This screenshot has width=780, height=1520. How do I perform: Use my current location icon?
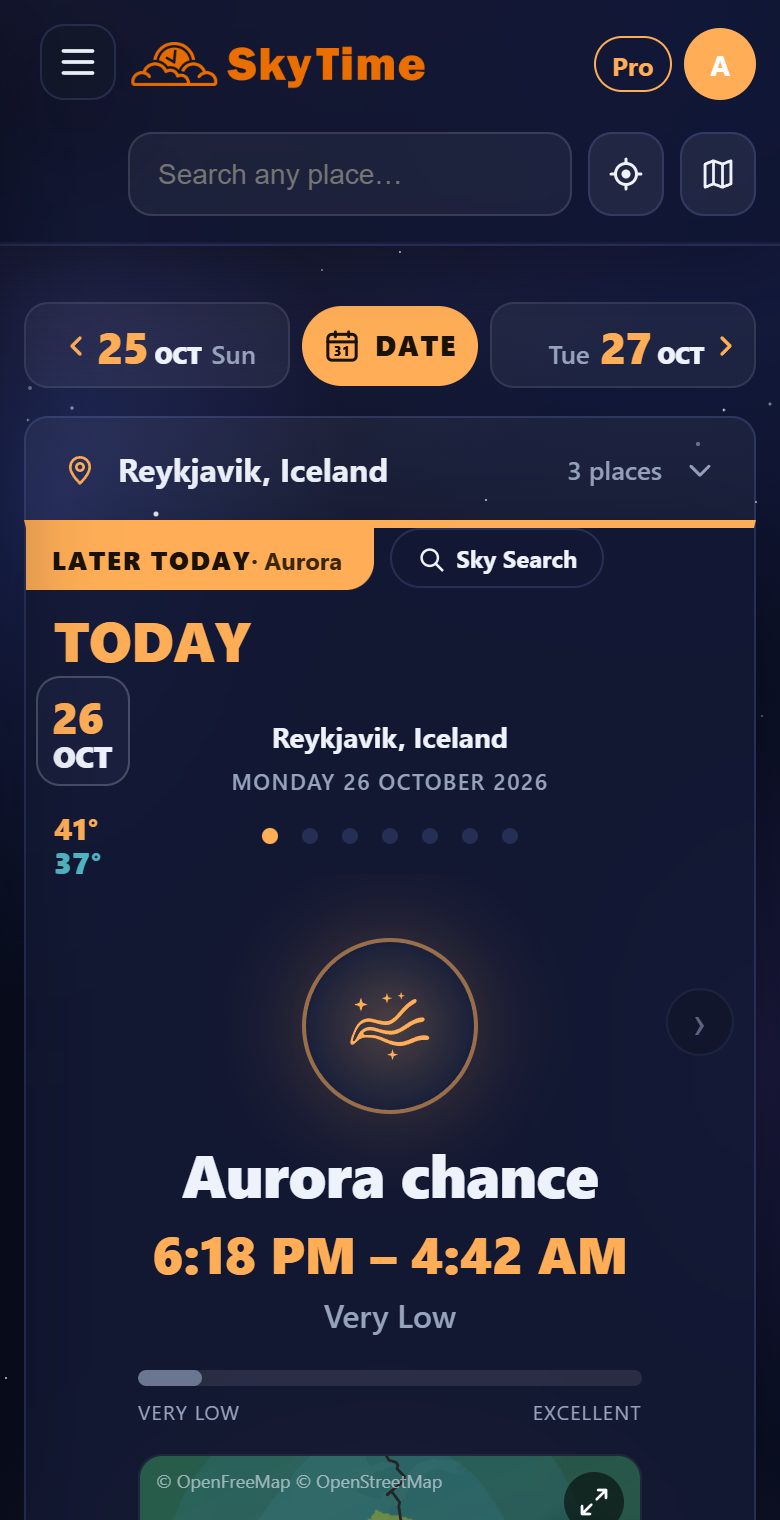(x=626, y=174)
